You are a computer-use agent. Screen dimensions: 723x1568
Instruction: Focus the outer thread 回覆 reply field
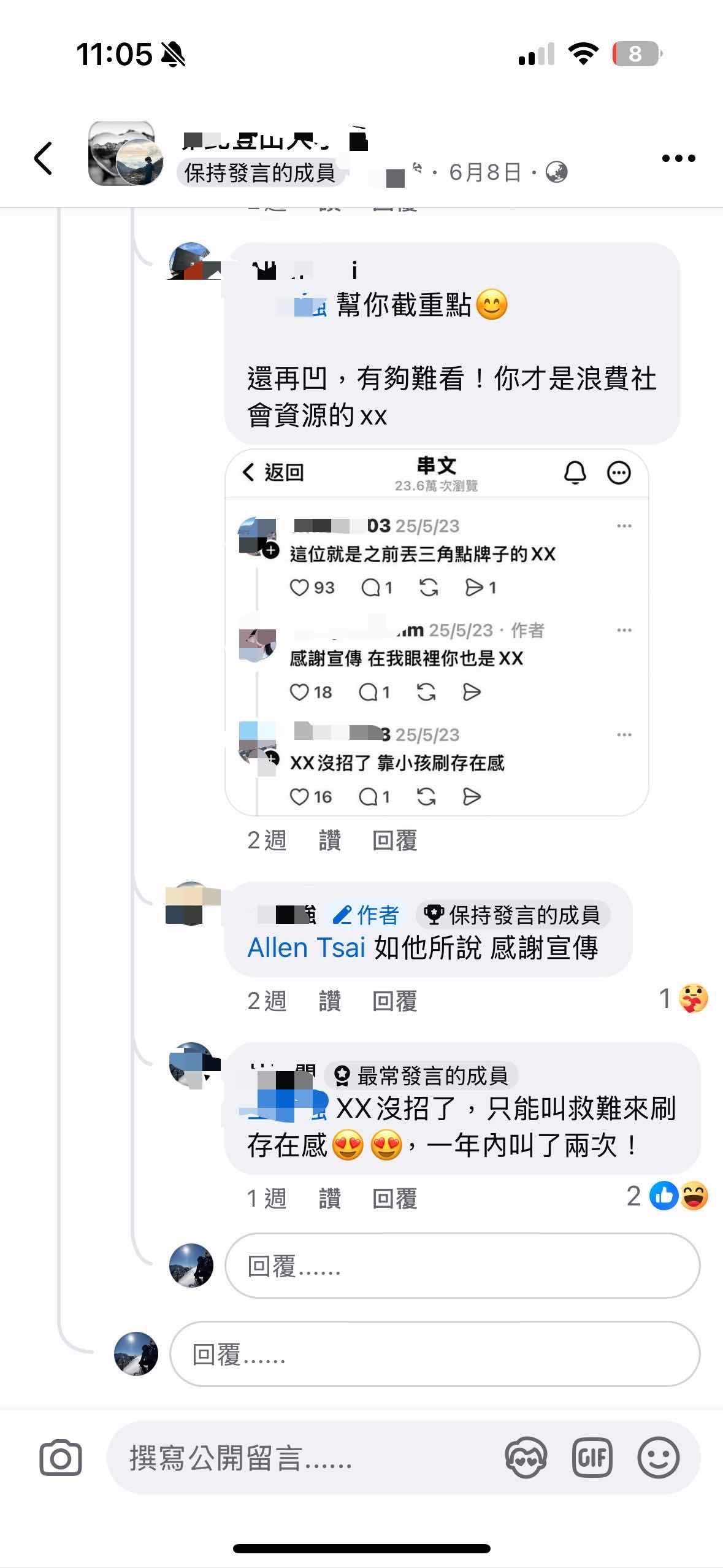click(x=434, y=1354)
